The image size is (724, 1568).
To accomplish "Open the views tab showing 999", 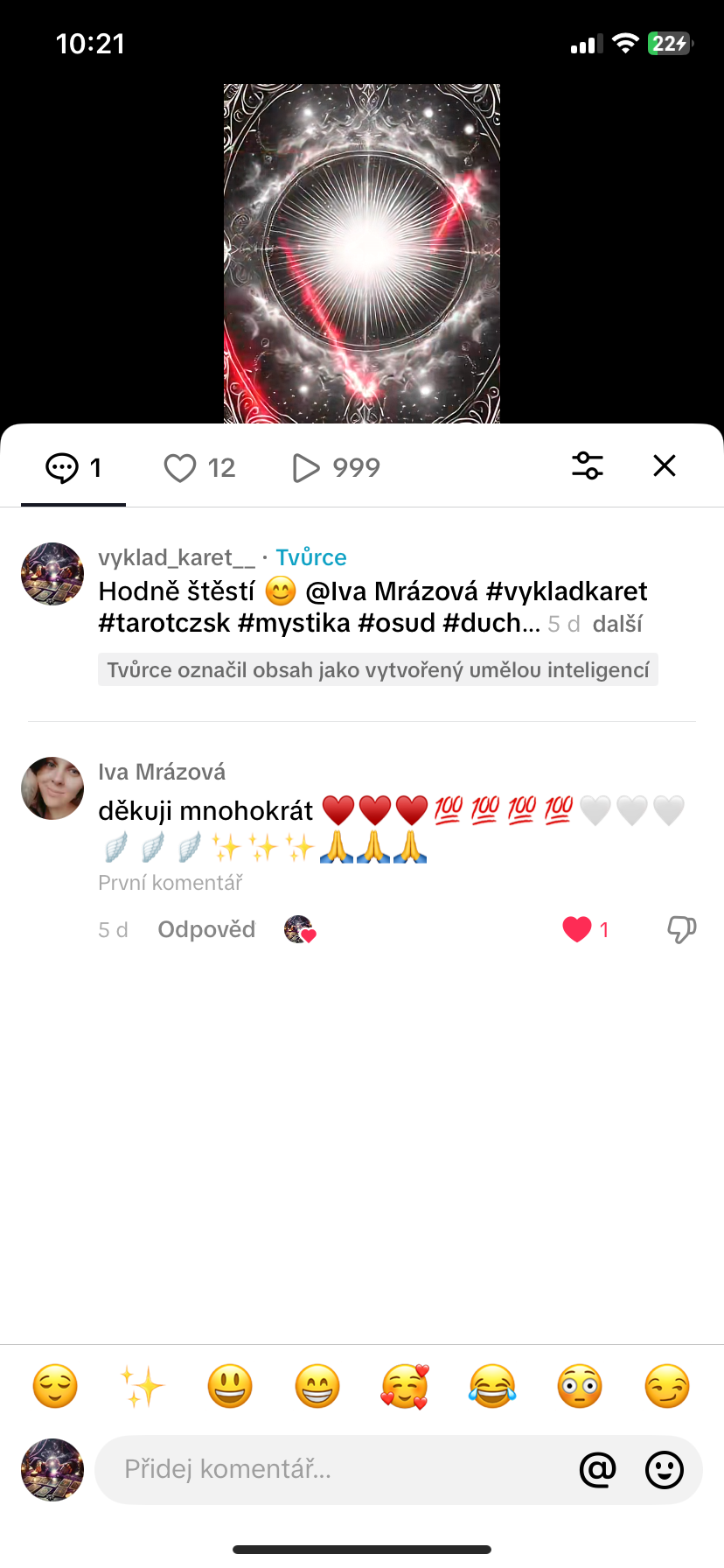I will [x=336, y=468].
